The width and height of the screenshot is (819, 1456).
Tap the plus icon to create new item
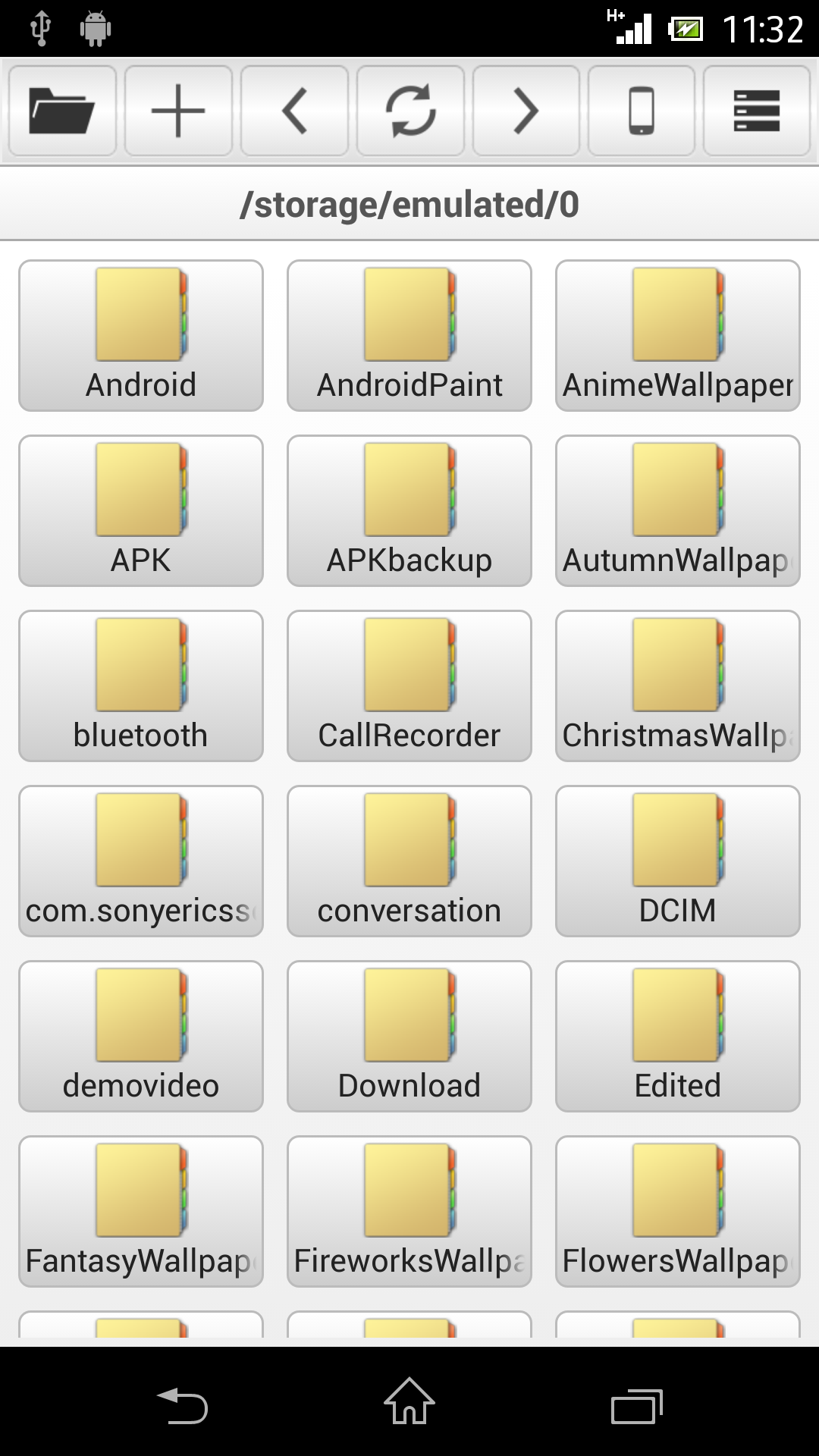[x=178, y=111]
